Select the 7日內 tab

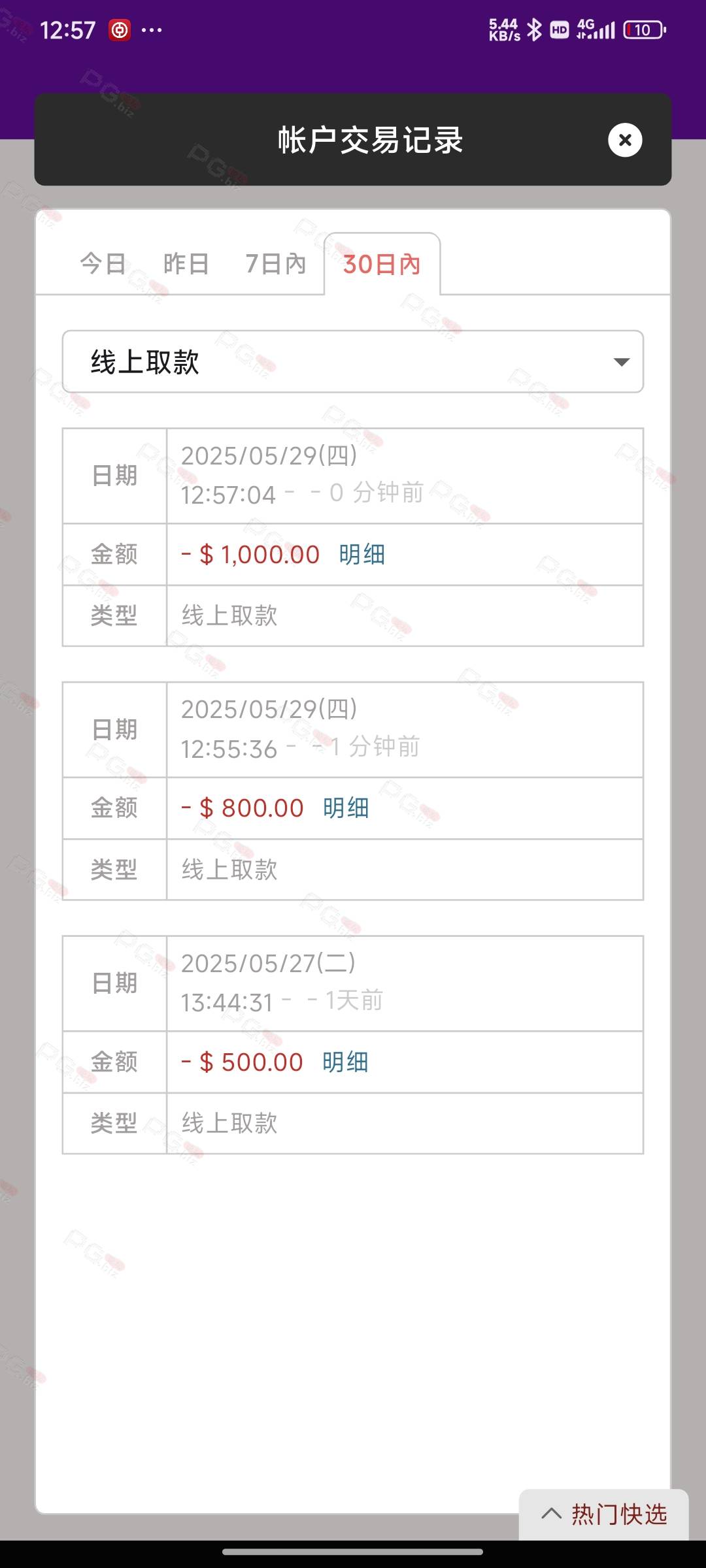pos(275,264)
